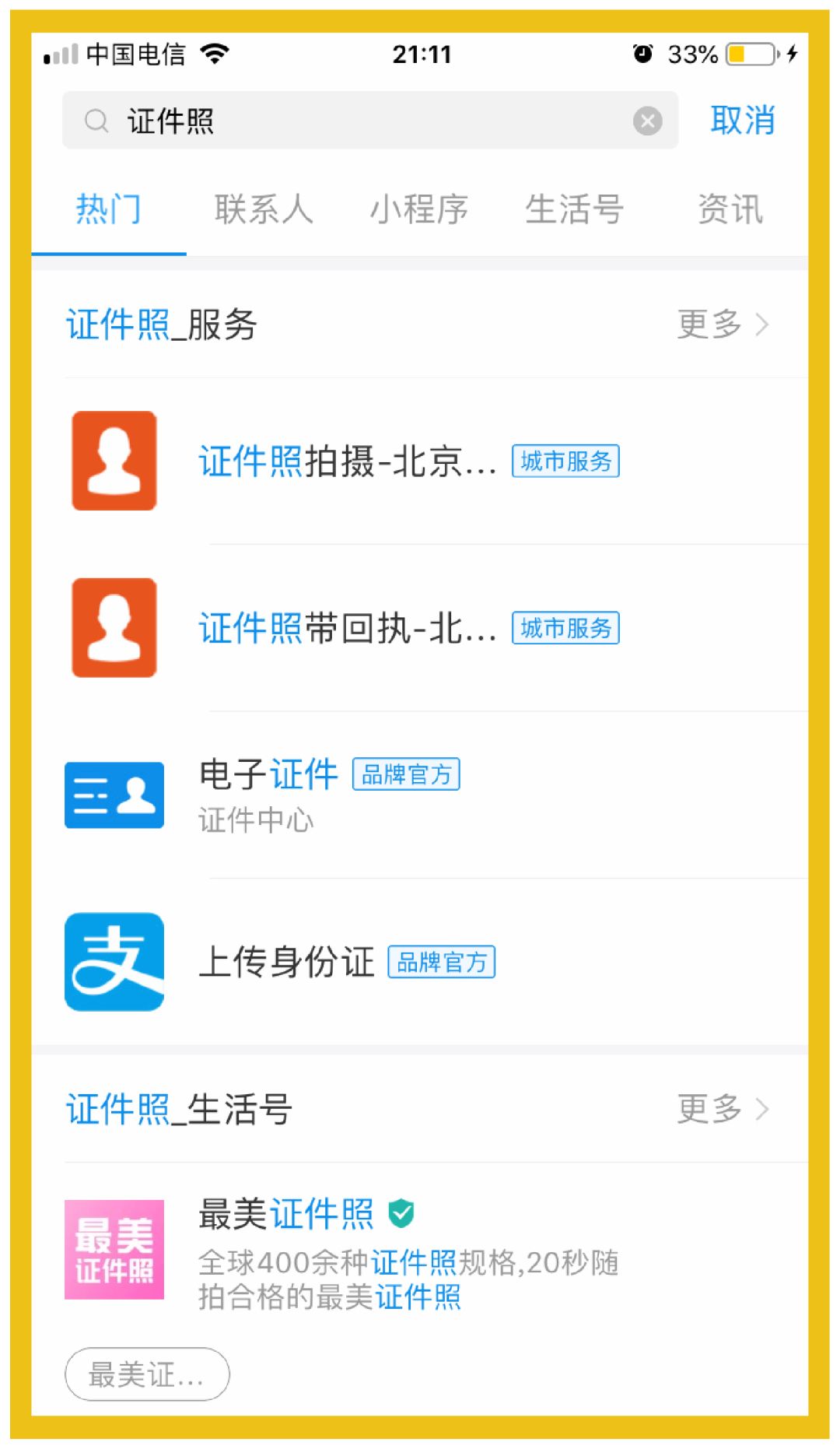This screenshot has height=1449, width=840.
Task: Open the 电子证件 blue card icon
Action: (114, 795)
